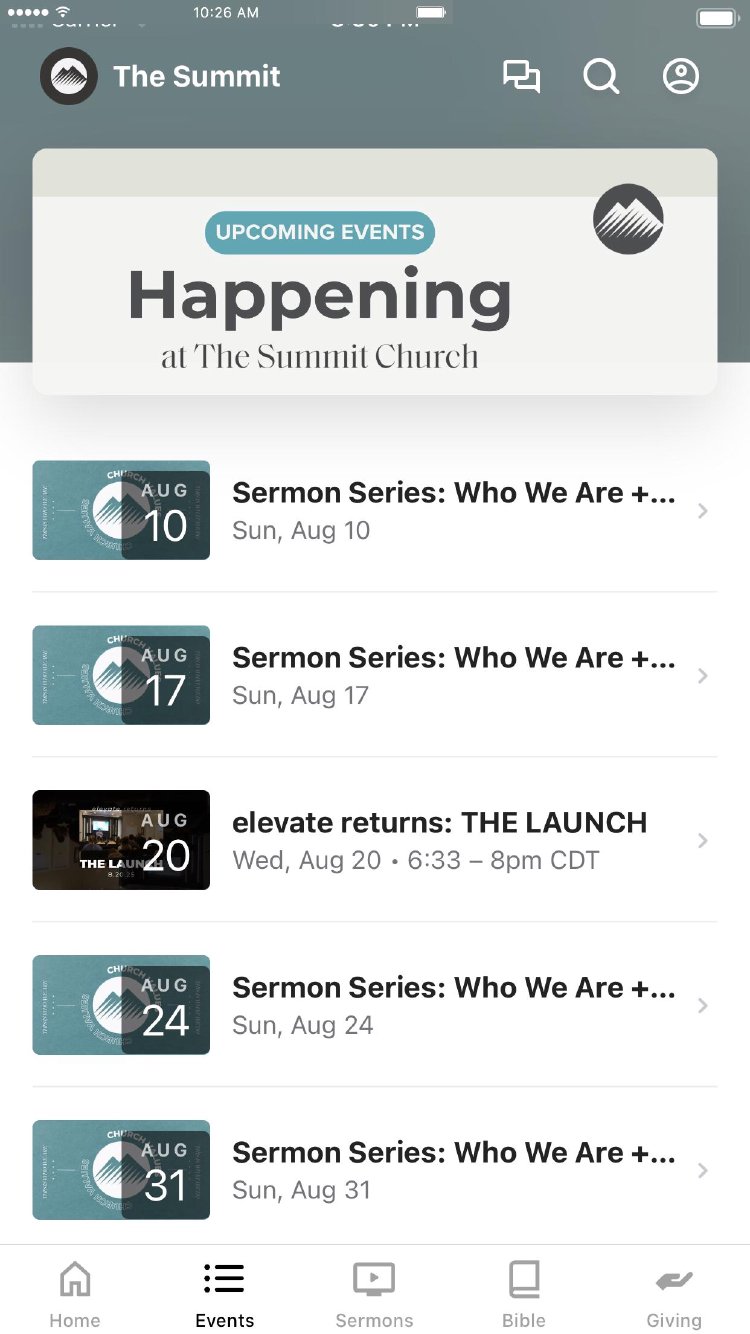This screenshot has height=1334, width=750.
Task: Switch to the Home tab
Action: coord(75,1294)
